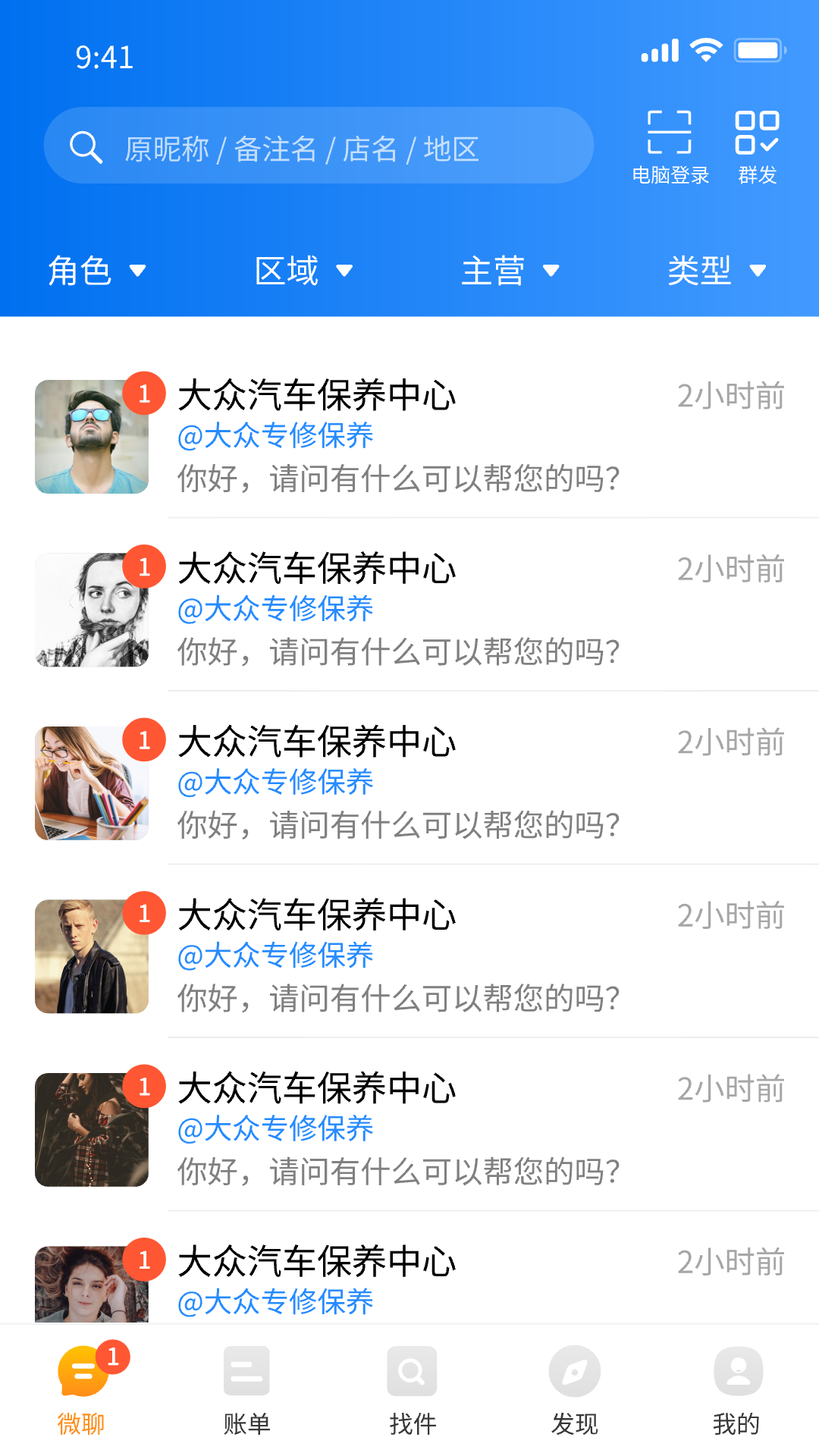Open the 类型 filter dropdown

[717, 271]
